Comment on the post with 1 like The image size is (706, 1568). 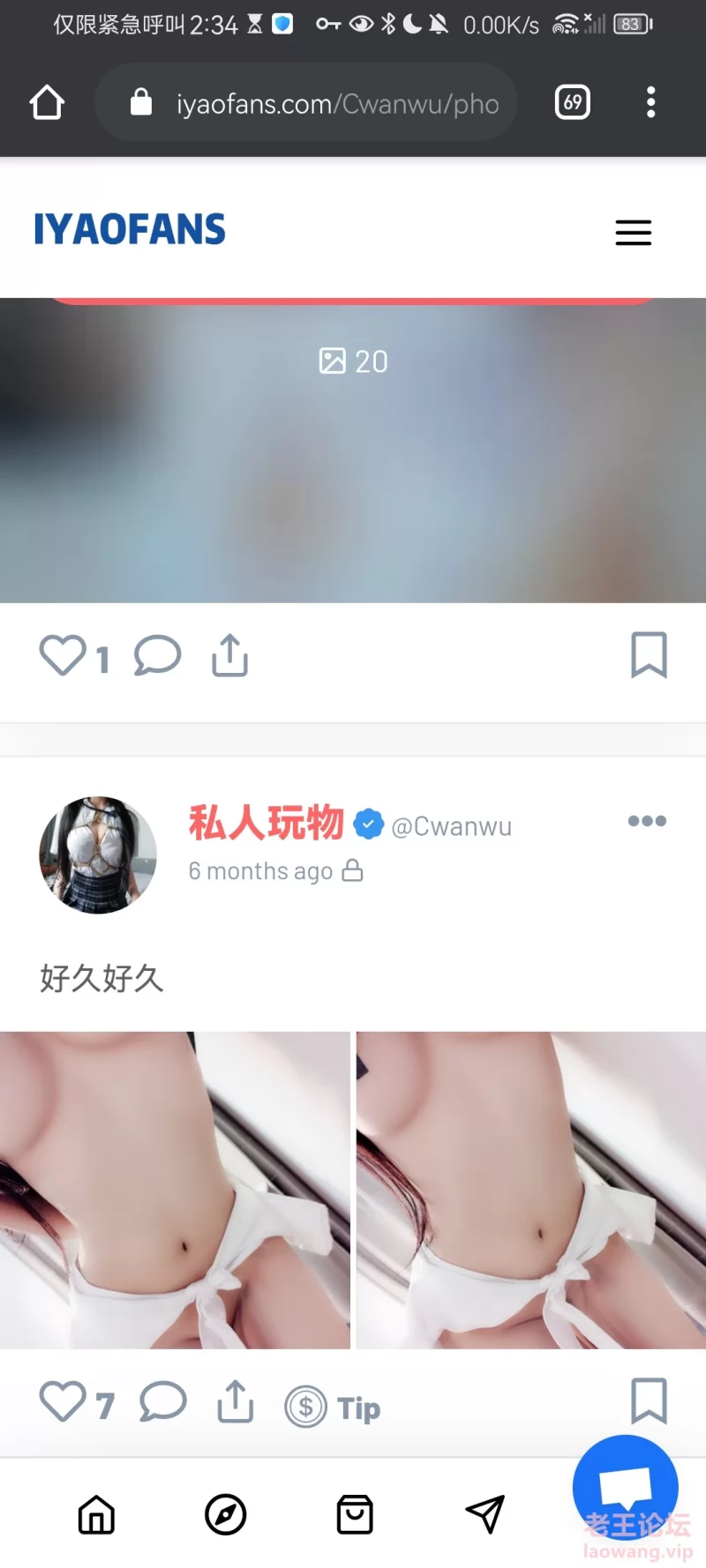[157, 656]
